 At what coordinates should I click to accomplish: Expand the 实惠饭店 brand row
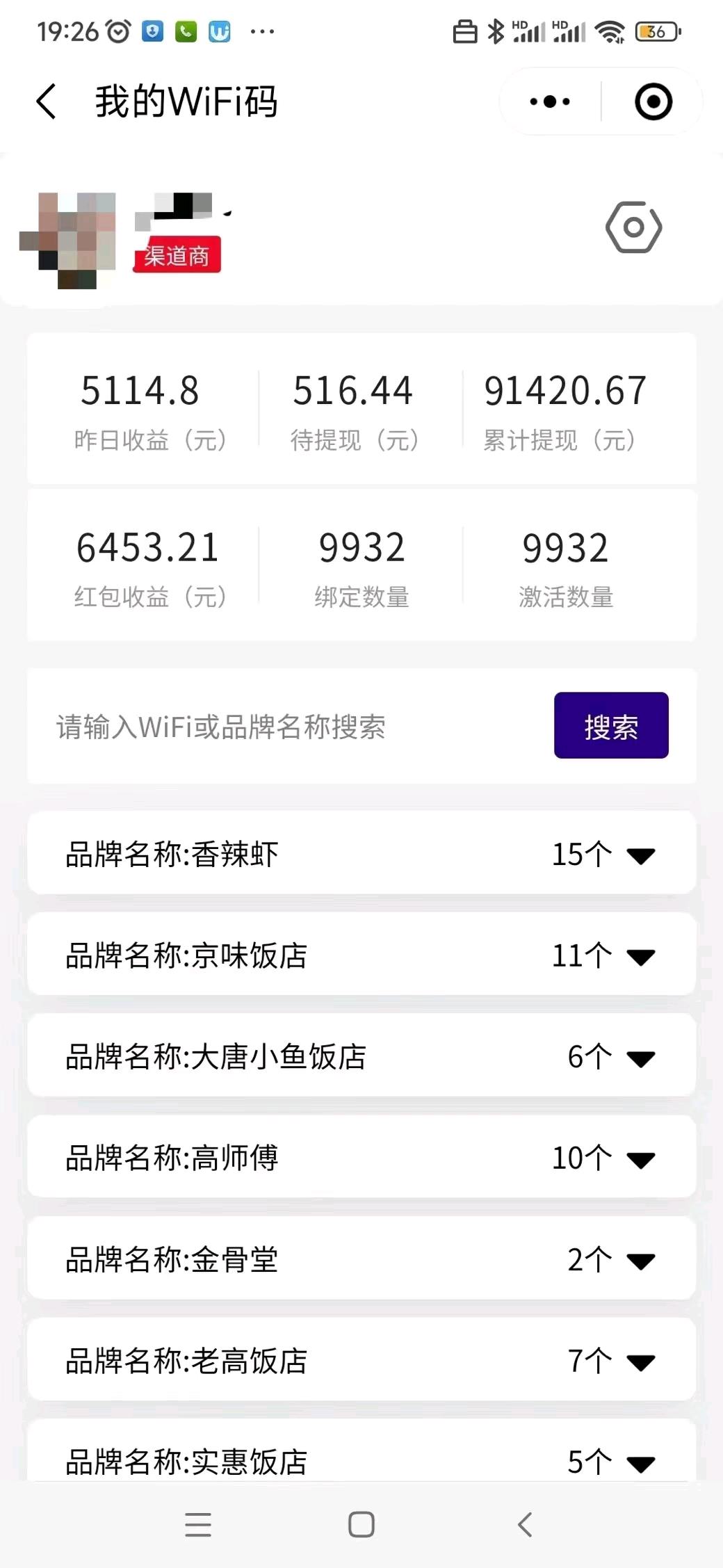(x=361, y=1452)
